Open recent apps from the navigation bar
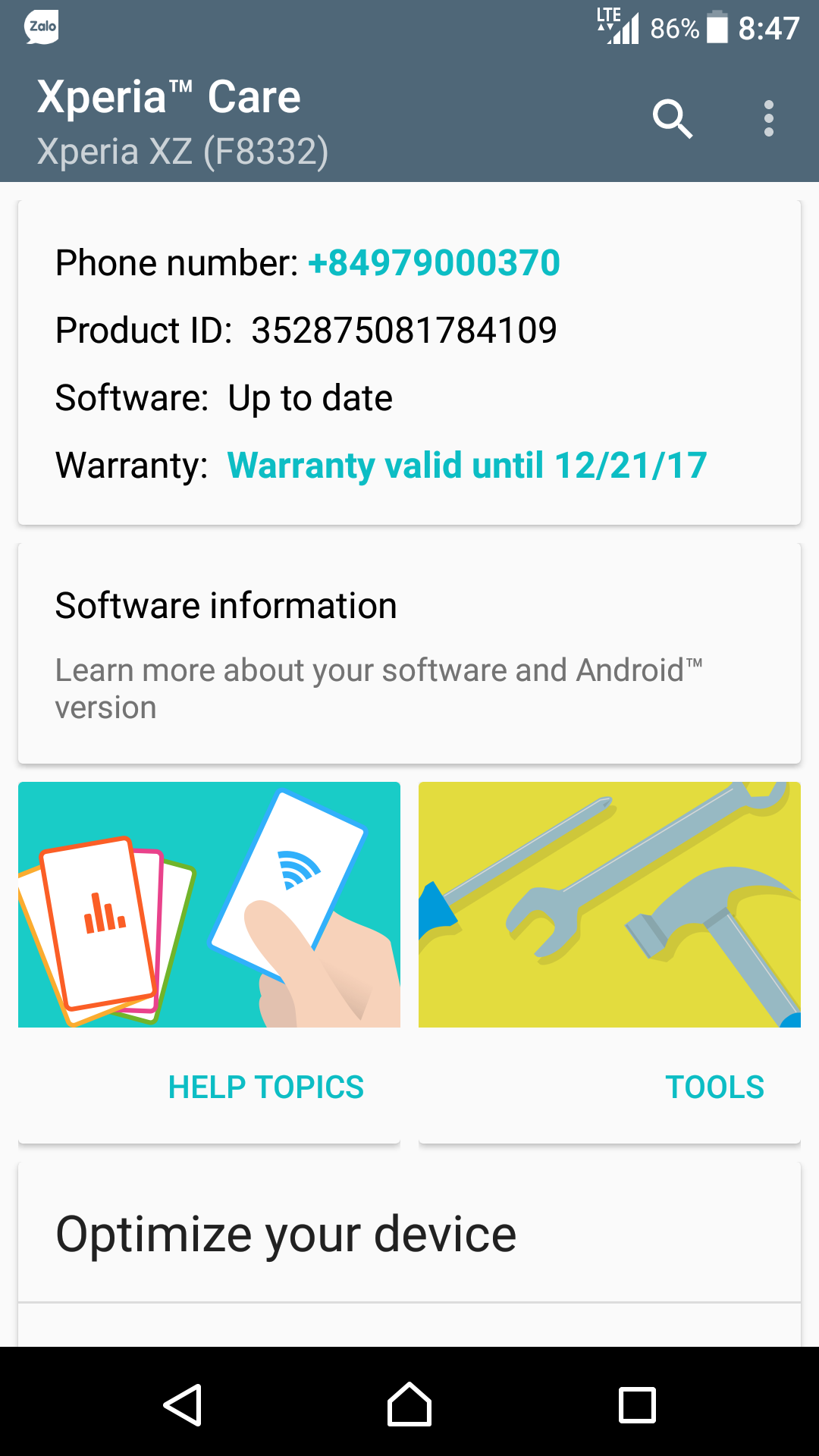The width and height of the screenshot is (819, 1456). tap(637, 1405)
